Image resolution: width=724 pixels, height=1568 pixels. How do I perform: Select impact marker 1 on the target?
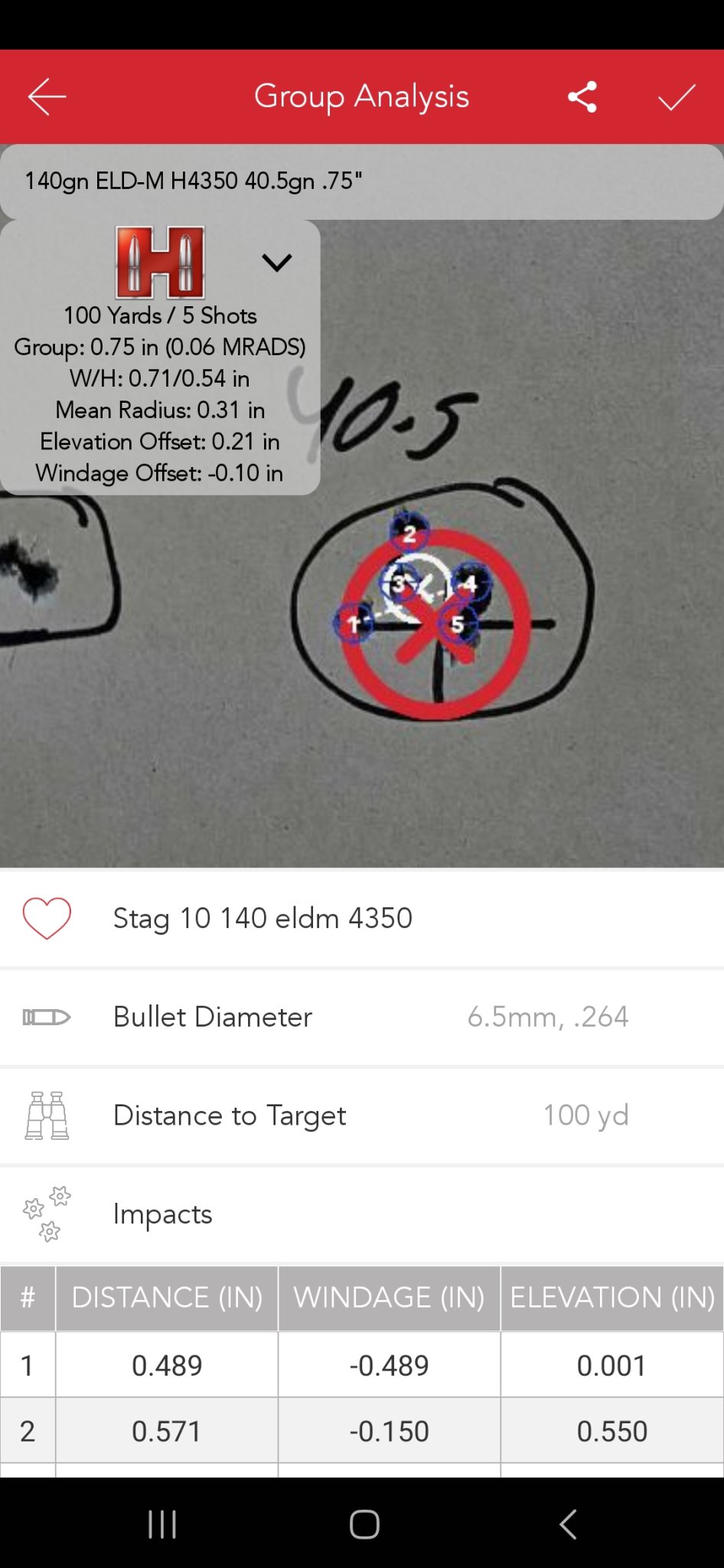(x=353, y=624)
